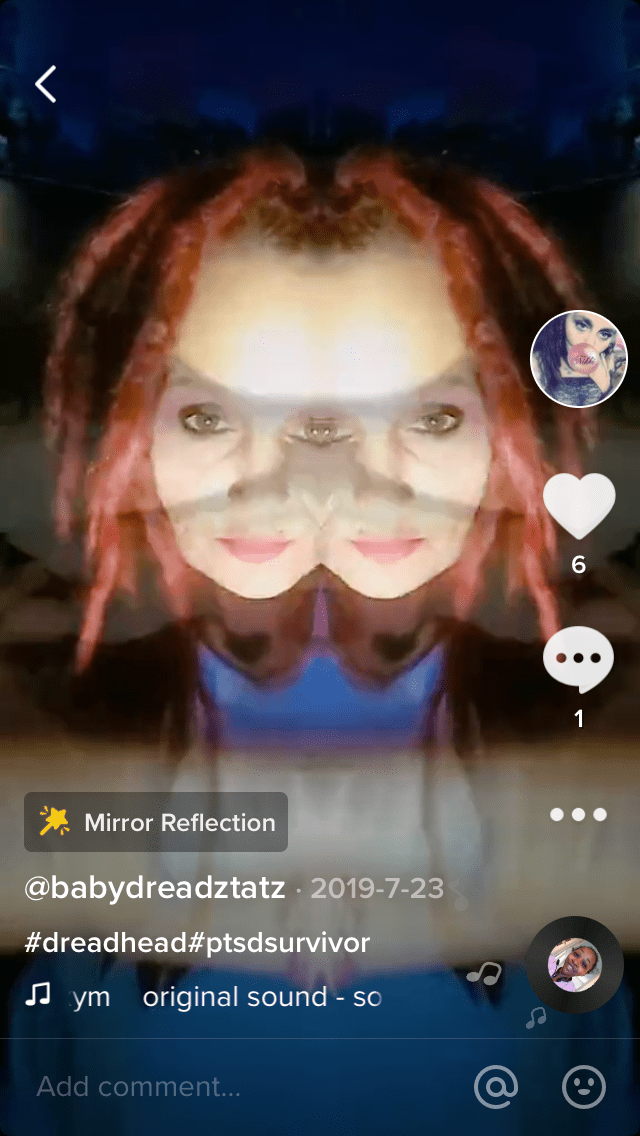Try the Mirror Reflection effect

pos(156,822)
